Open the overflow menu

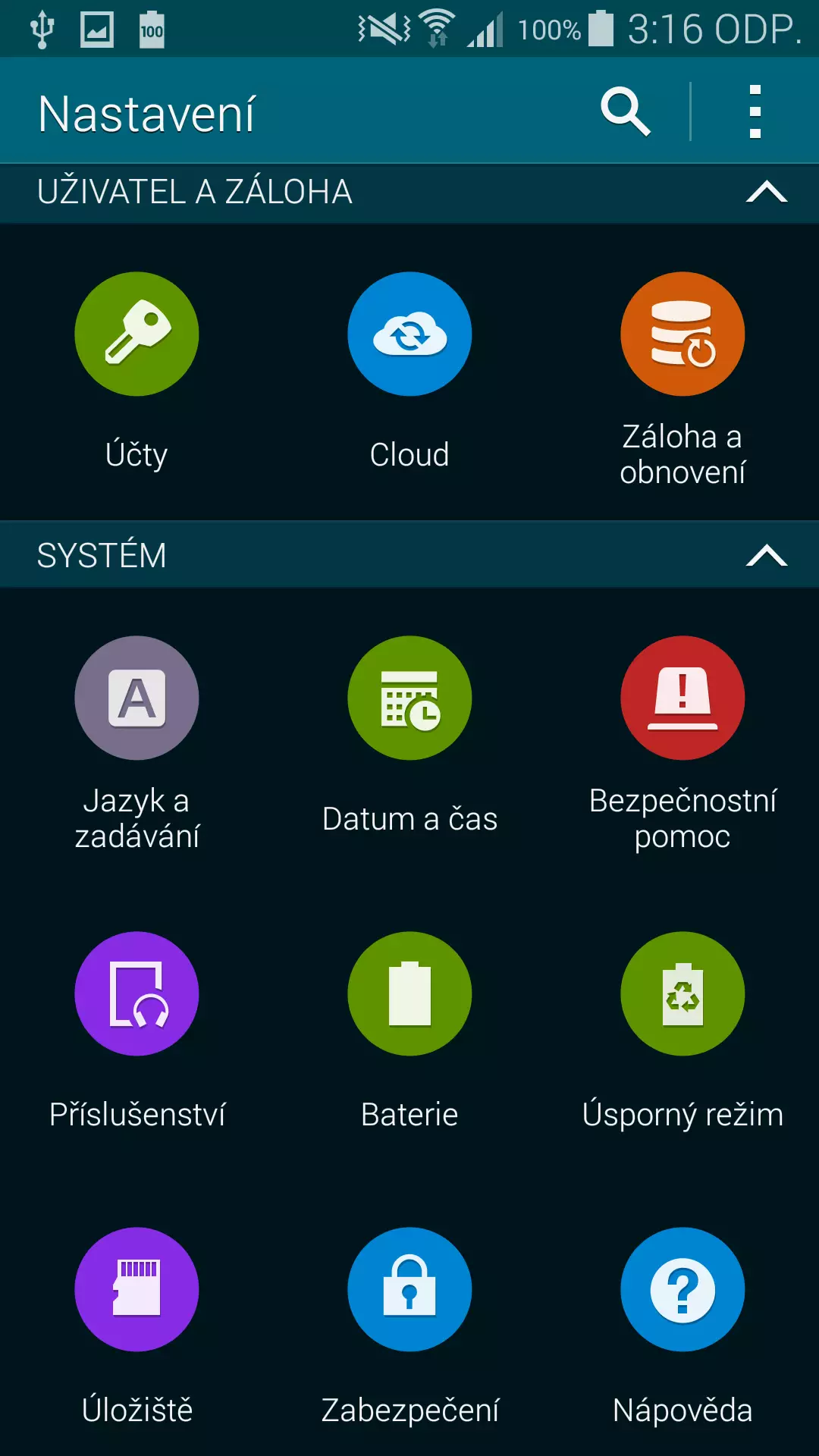tap(755, 112)
